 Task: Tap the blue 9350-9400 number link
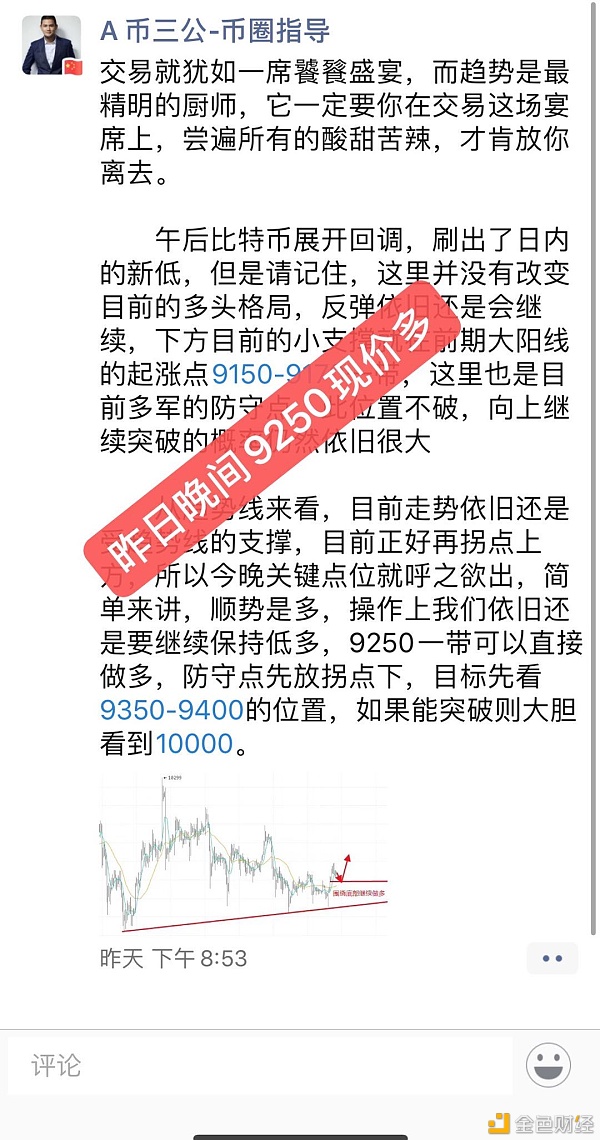[171, 710]
